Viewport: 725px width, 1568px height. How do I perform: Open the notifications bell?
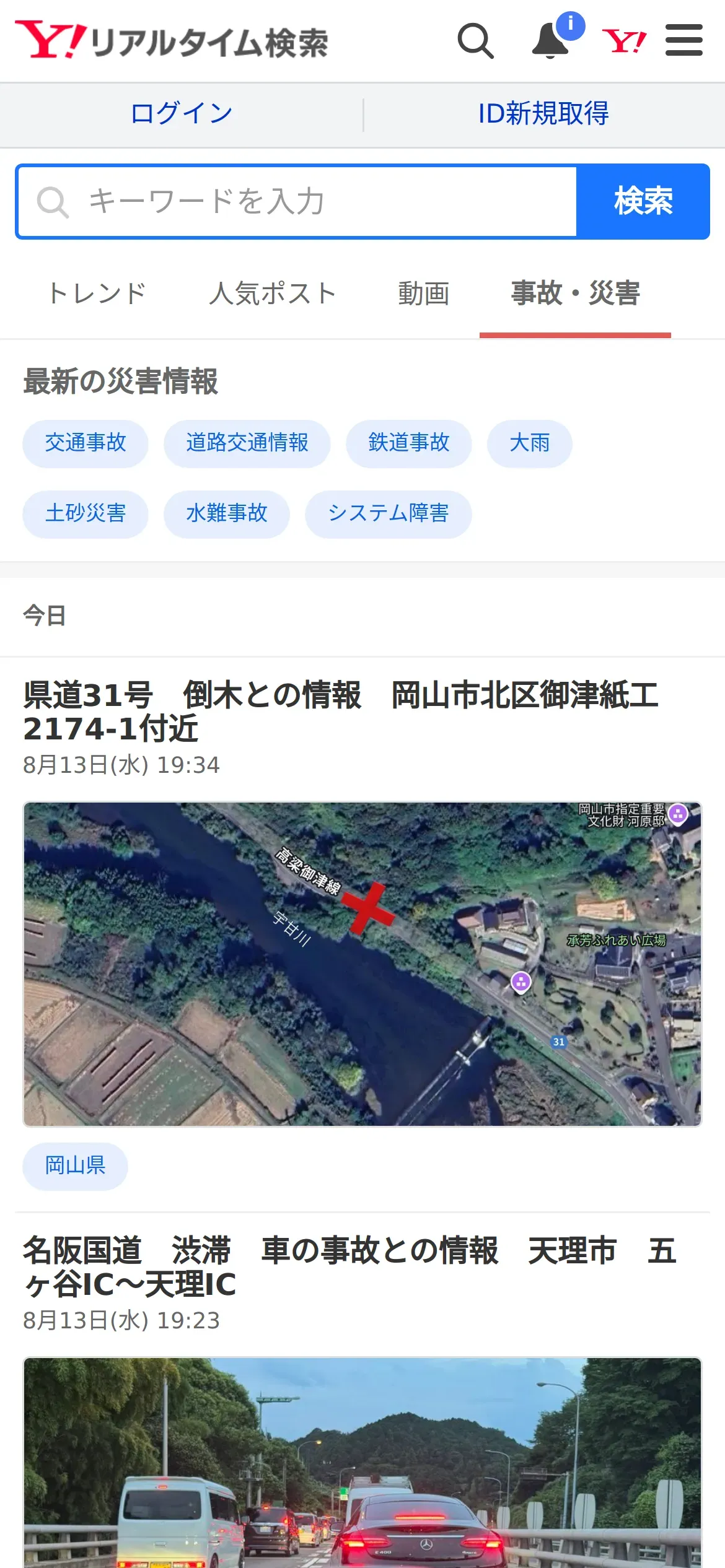point(551,41)
